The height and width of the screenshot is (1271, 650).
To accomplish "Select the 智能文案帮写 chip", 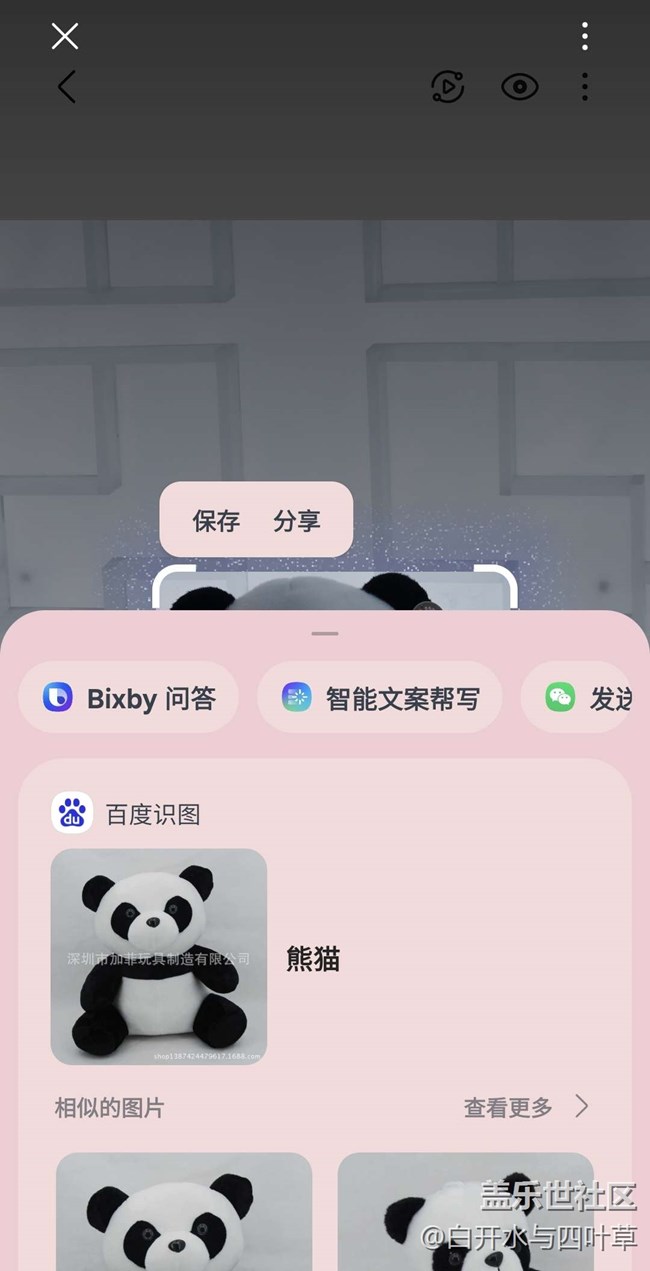I will [x=380, y=698].
